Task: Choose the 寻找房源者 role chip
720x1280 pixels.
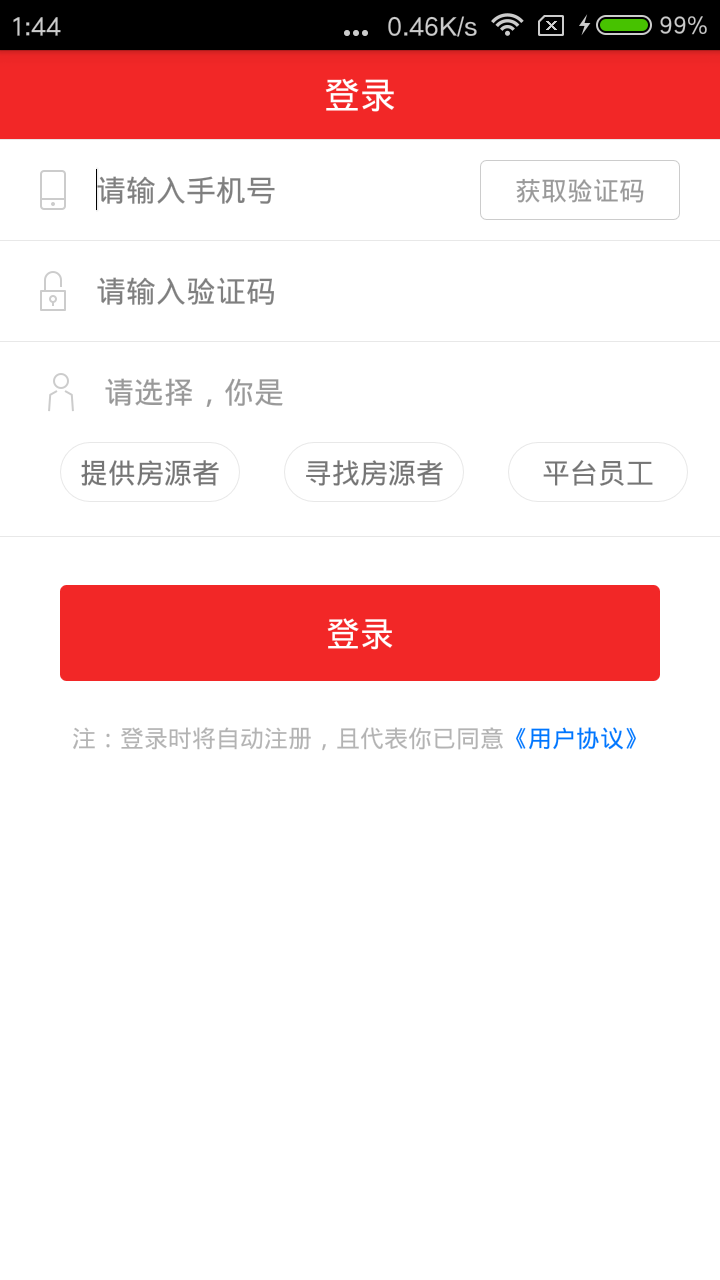Action: pos(374,472)
